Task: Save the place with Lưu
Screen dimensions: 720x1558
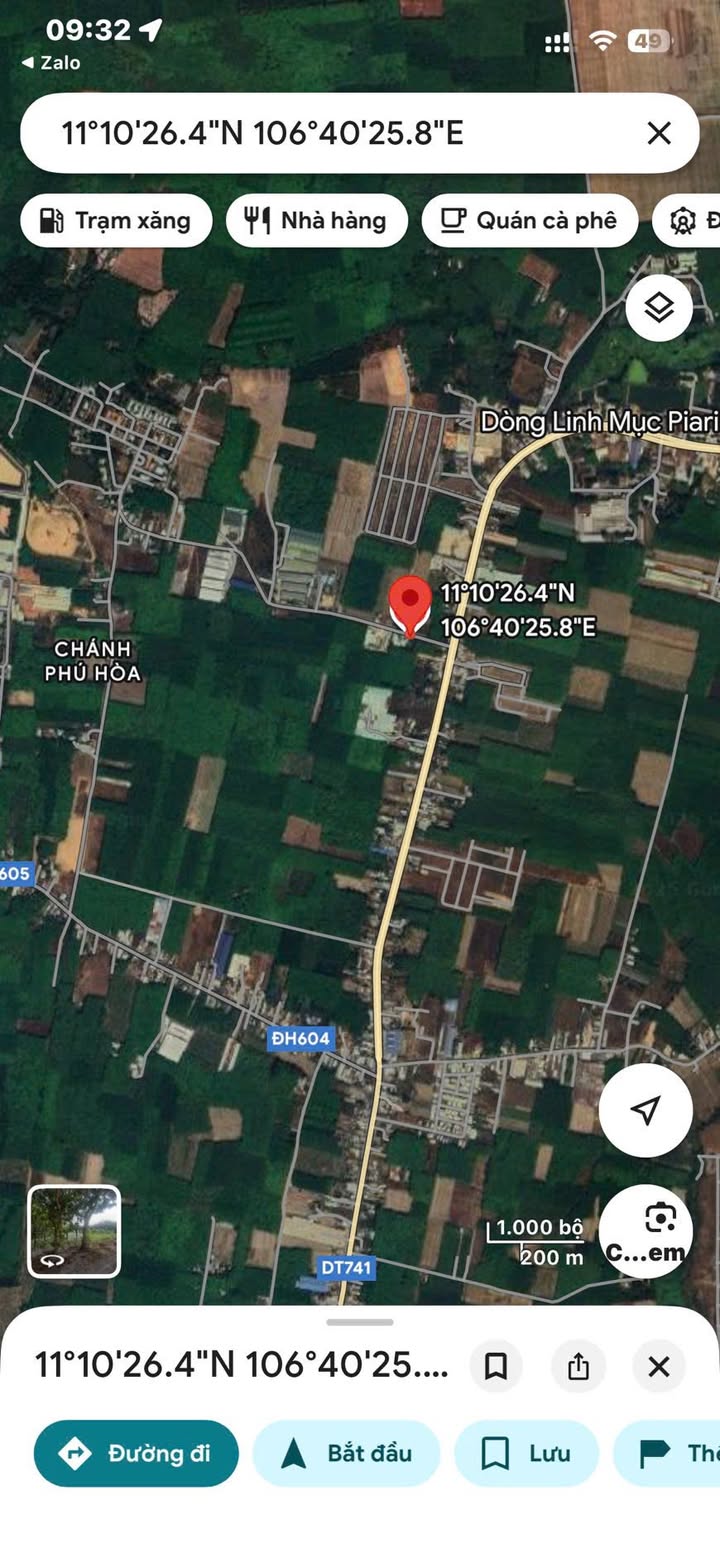Action: (526, 1453)
